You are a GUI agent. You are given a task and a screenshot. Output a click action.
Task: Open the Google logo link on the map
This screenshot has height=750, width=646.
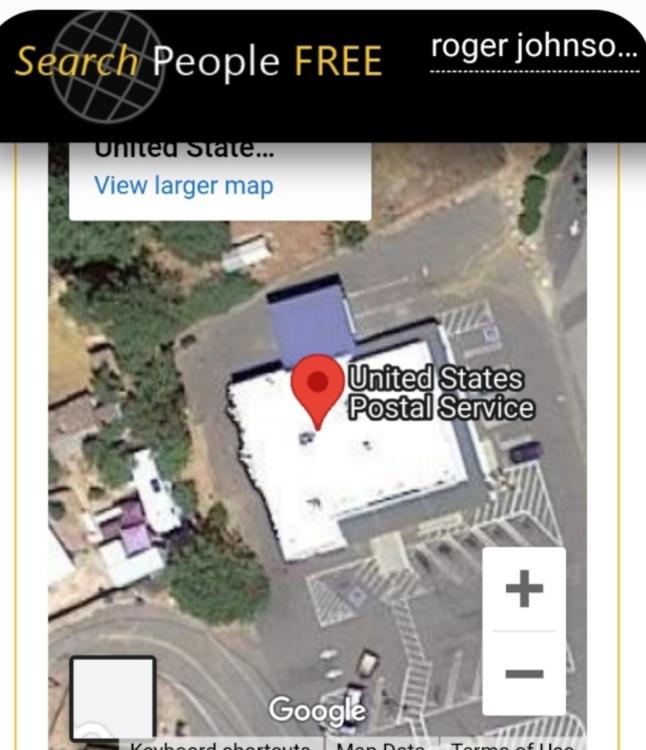[x=316, y=709]
